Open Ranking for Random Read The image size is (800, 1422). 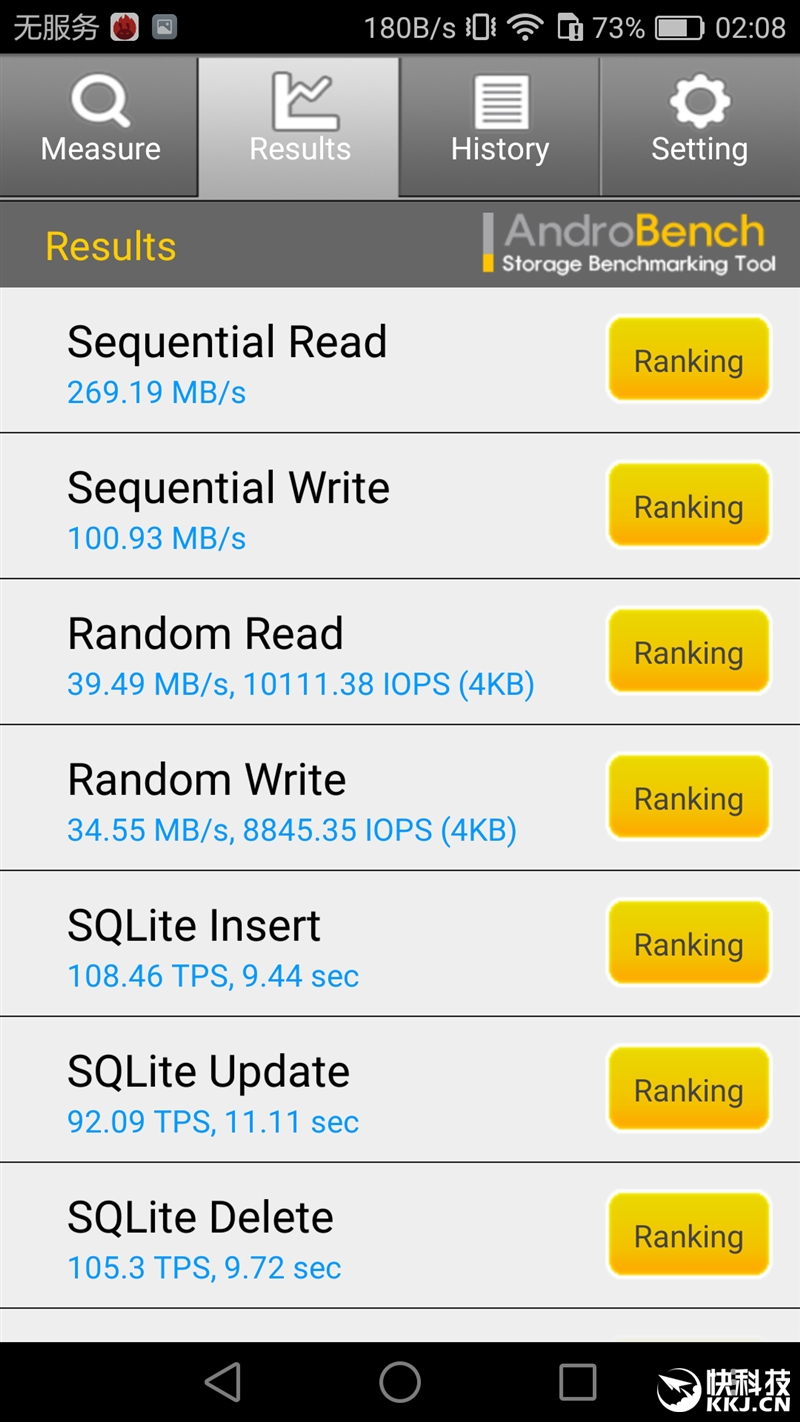688,652
